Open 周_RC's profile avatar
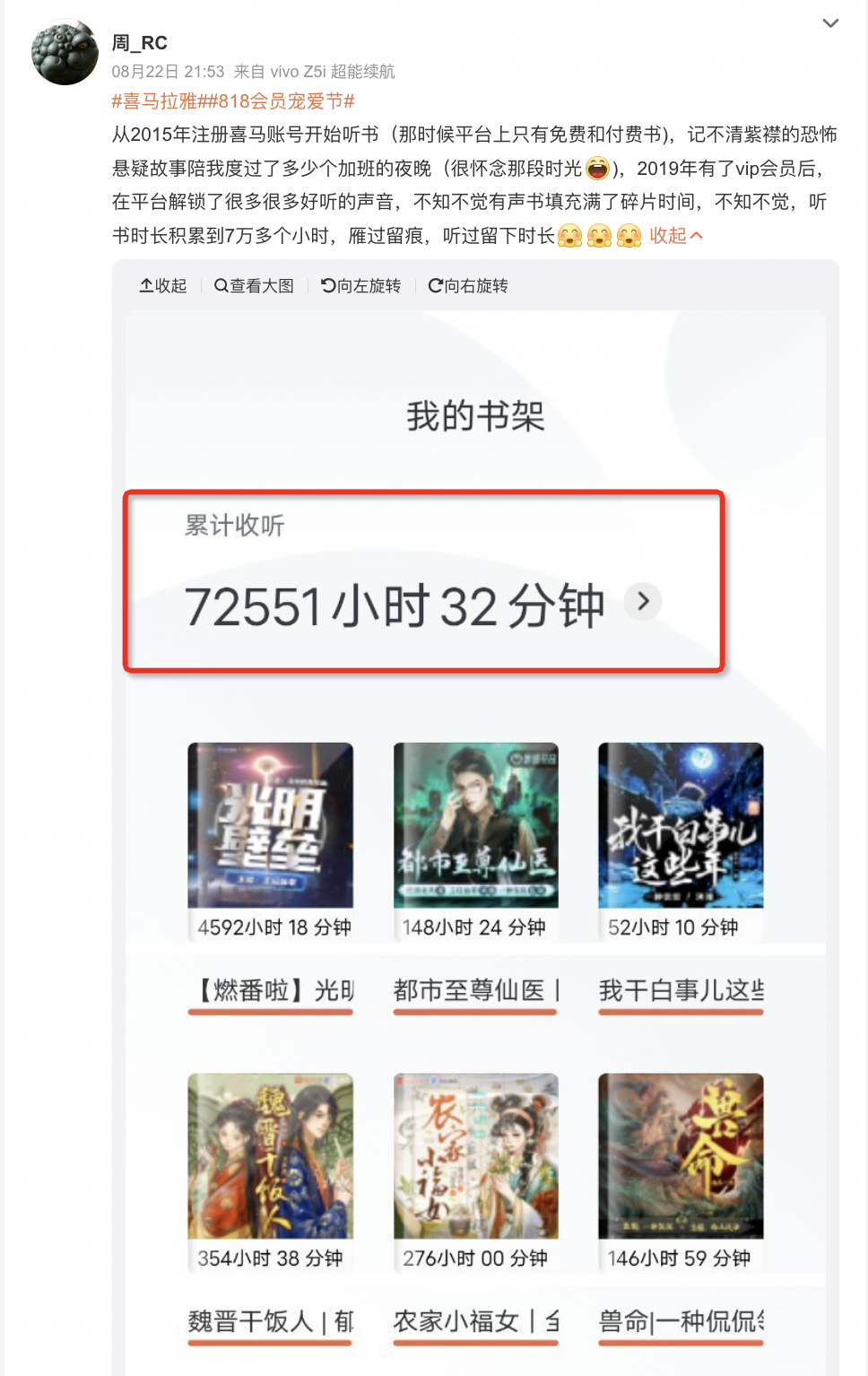Viewport: 868px width, 1376px height. (65, 53)
